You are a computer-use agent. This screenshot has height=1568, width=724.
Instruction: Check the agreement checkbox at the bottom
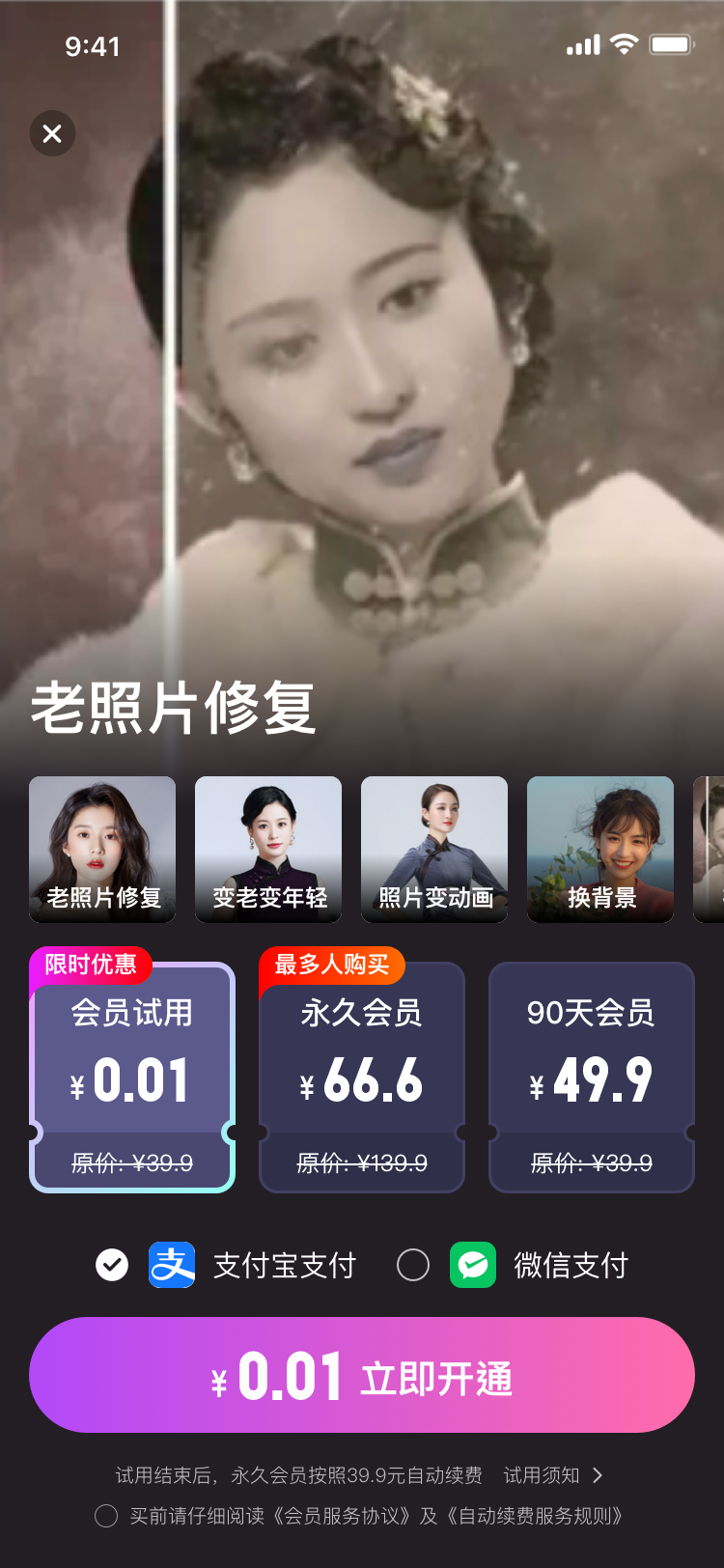click(106, 1517)
